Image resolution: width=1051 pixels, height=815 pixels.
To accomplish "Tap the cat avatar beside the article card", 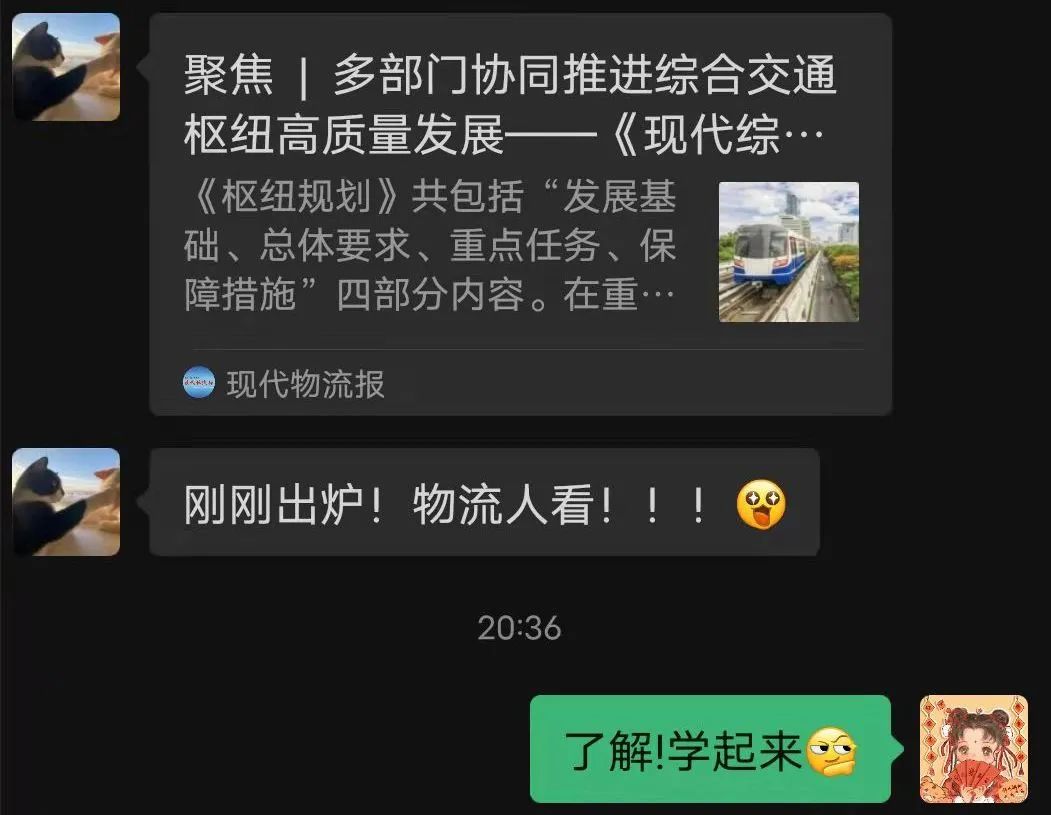I will coord(66,67).
